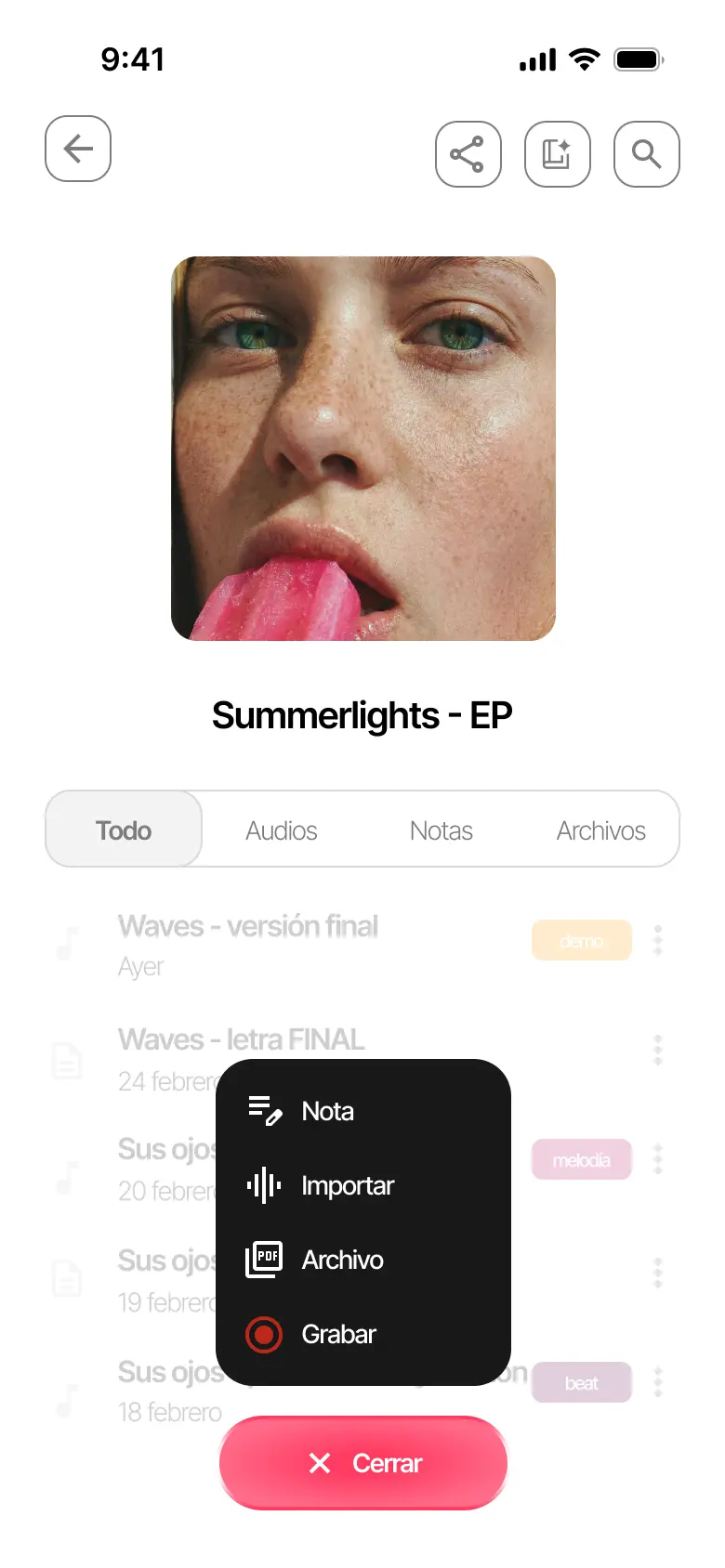Screen dimensions: 725x1568
Task: Tap the demo tag pill
Action: tap(582, 940)
